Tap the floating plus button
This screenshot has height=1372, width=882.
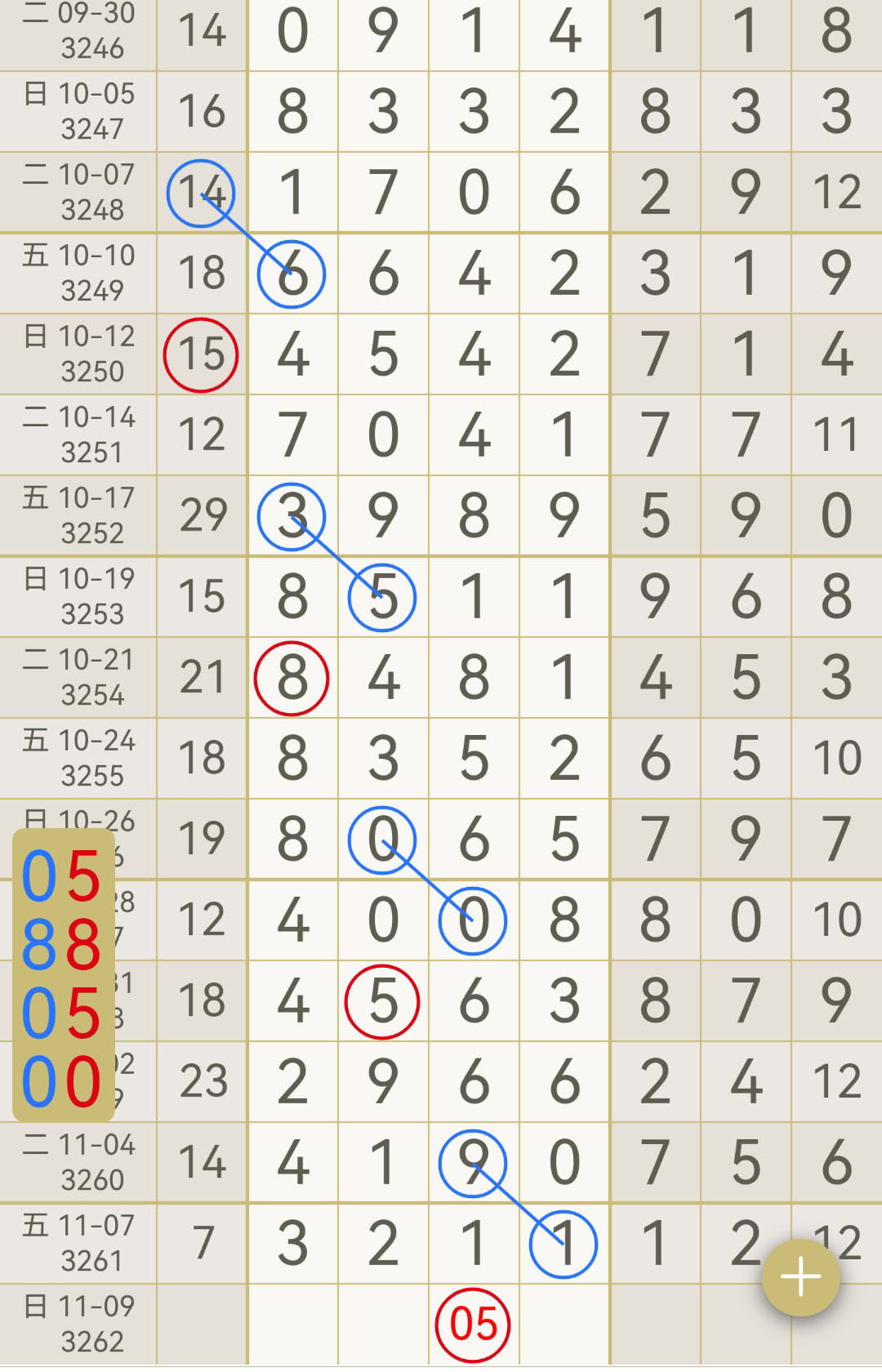tap(800, 1277)
